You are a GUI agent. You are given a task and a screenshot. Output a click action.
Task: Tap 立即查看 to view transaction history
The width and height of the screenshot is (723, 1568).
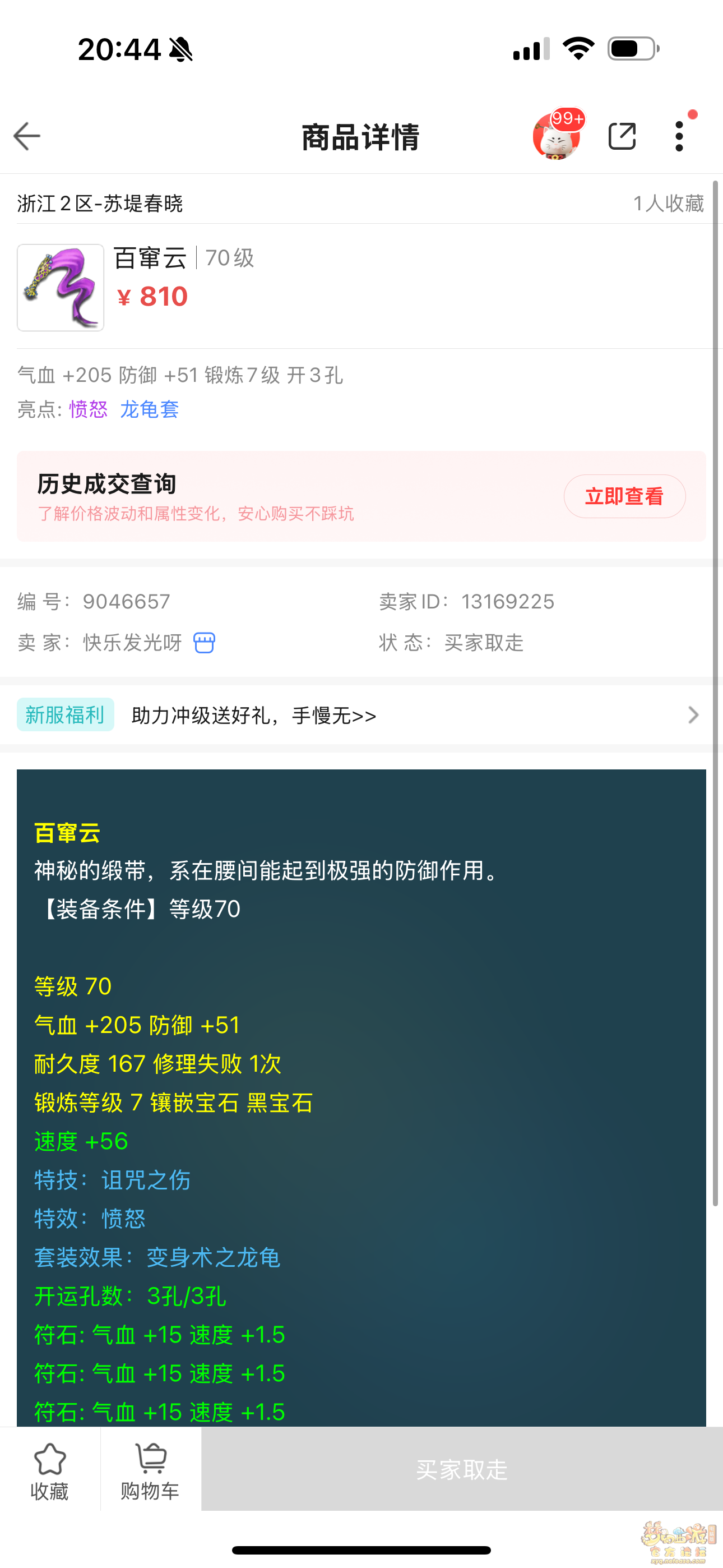pyautogui.click(x=624, y=496)
